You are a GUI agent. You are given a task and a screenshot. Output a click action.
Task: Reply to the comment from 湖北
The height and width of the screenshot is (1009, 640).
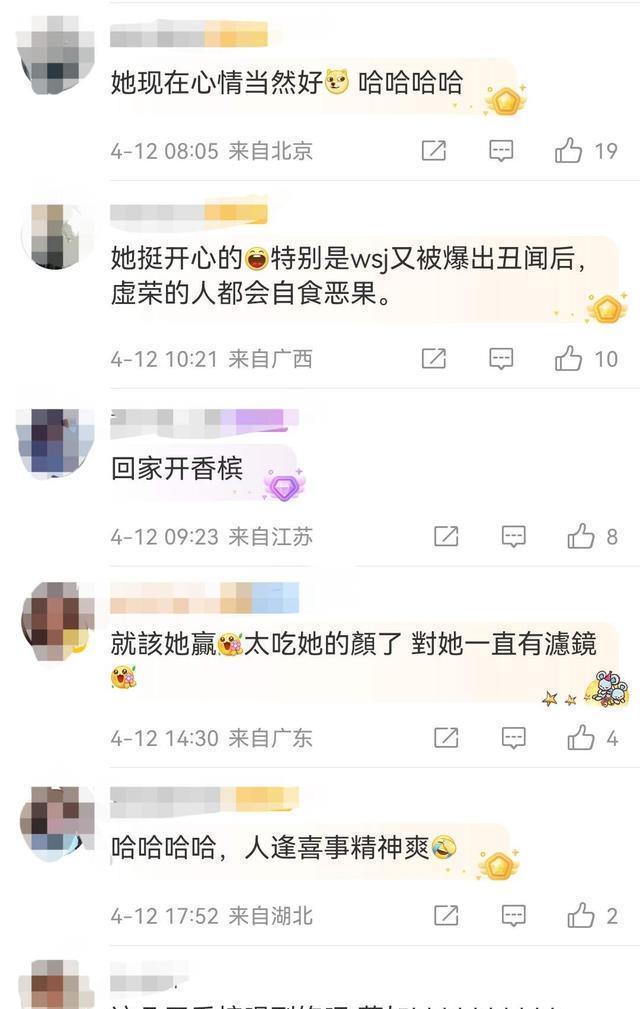click(x=513, y=915)
